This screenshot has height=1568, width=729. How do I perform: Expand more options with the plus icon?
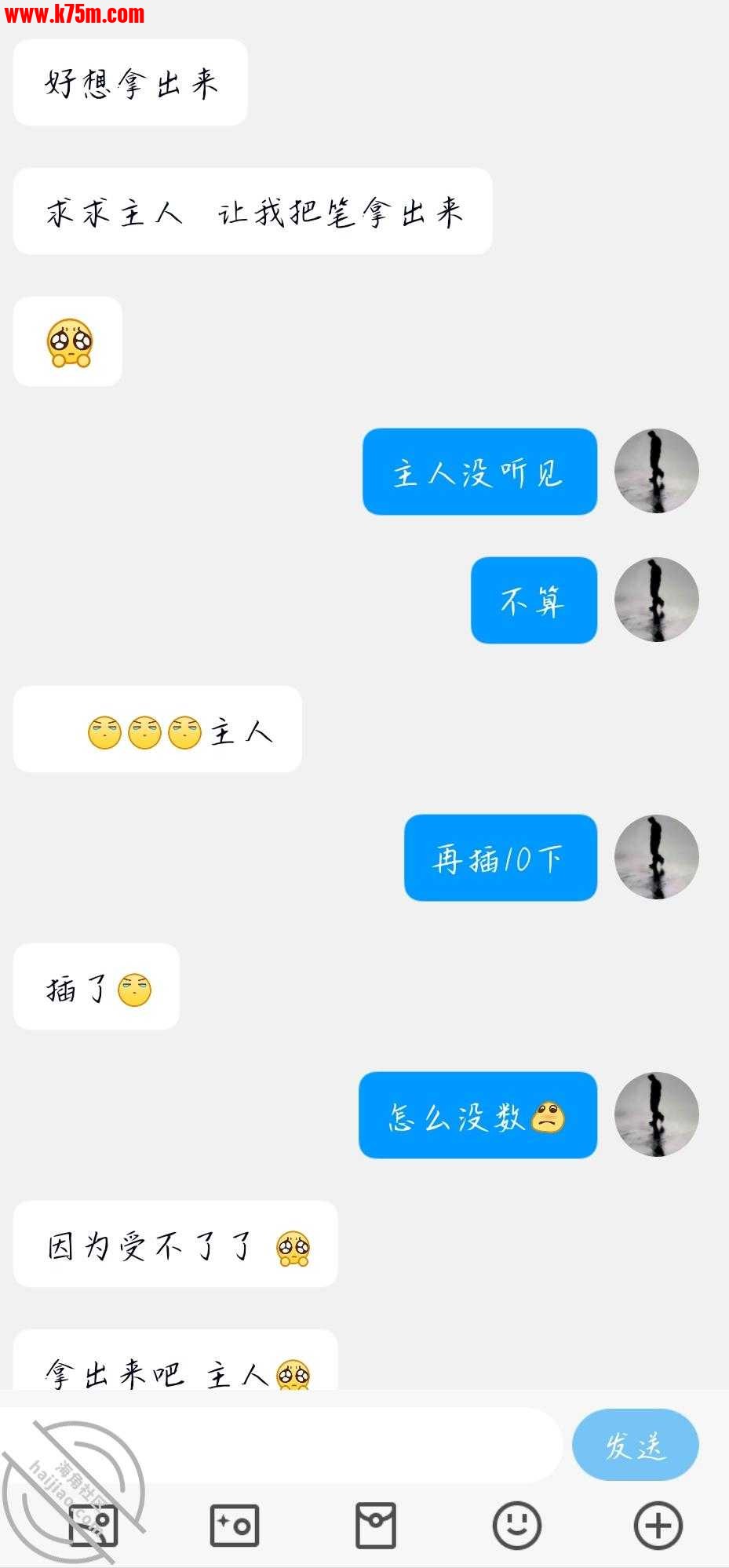pyautogui.click(x=658, y=1526)
